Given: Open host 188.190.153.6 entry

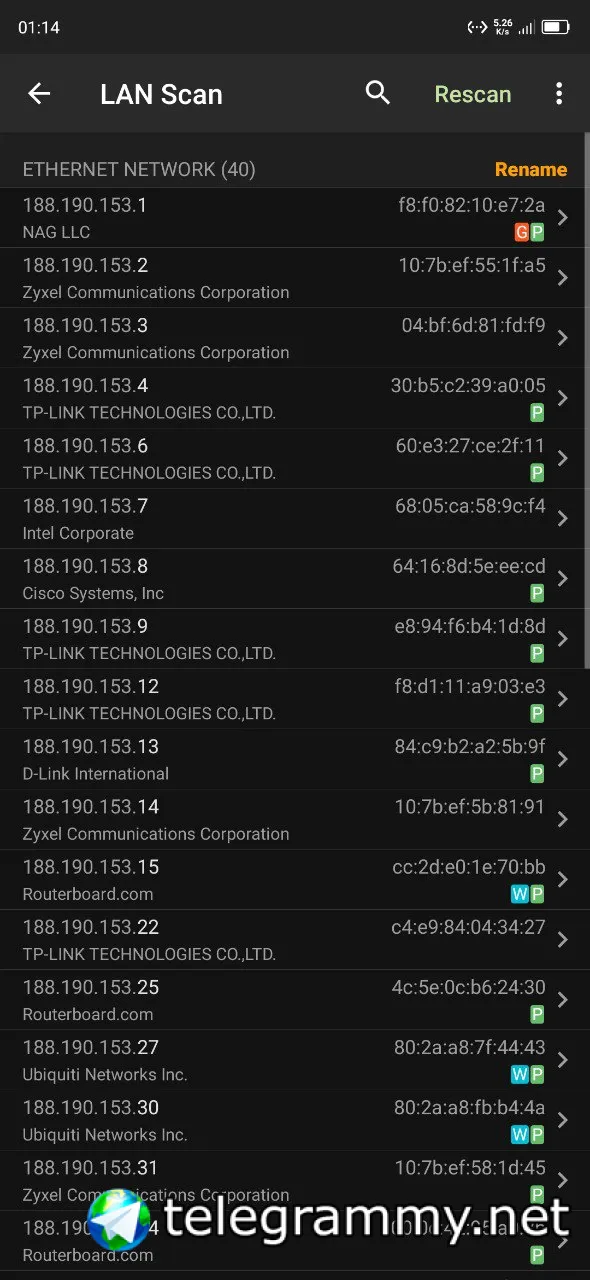Looking at the screenshot, I should tap(295, 458).
